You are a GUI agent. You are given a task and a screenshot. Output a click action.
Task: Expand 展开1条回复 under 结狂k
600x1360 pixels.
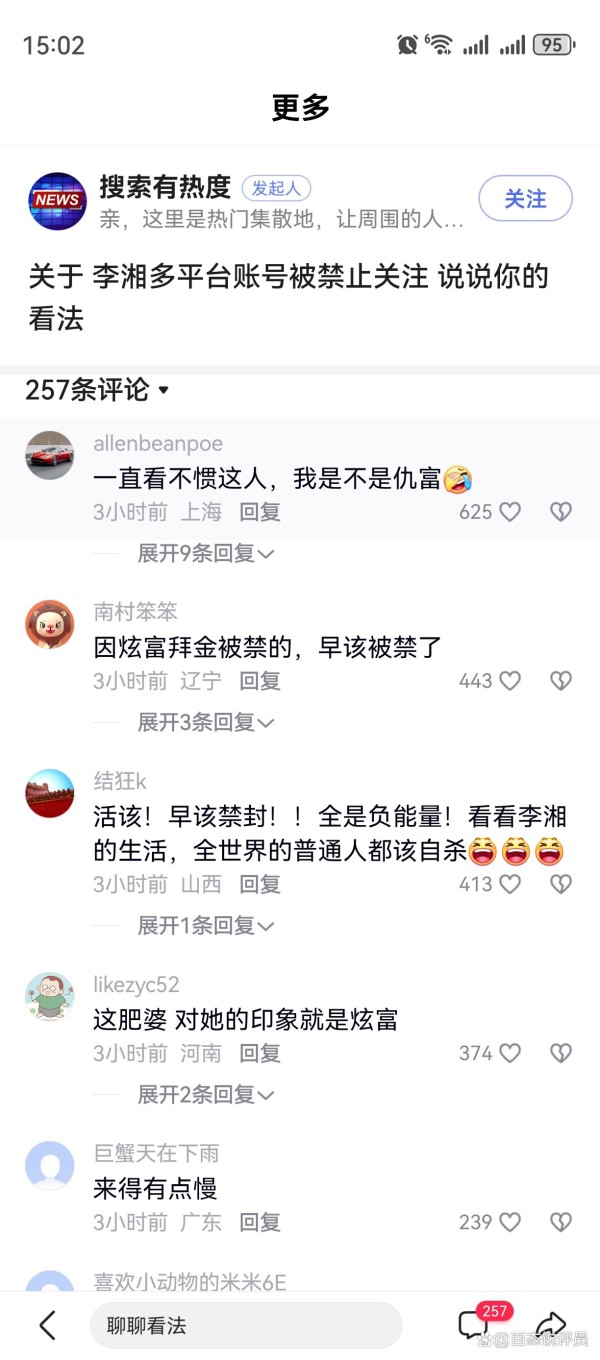[205, 925]
